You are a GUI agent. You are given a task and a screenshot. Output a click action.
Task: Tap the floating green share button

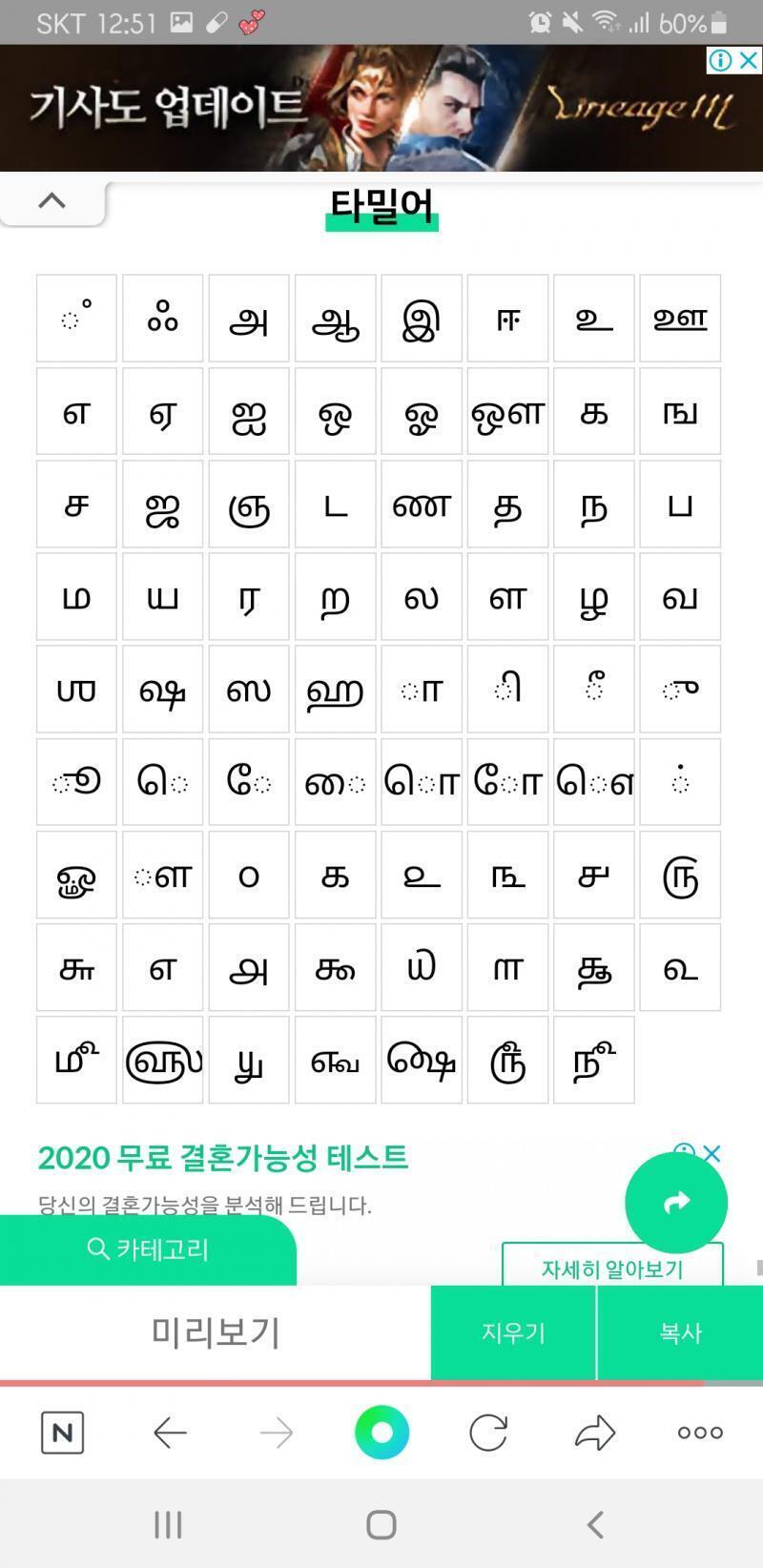676,1203
